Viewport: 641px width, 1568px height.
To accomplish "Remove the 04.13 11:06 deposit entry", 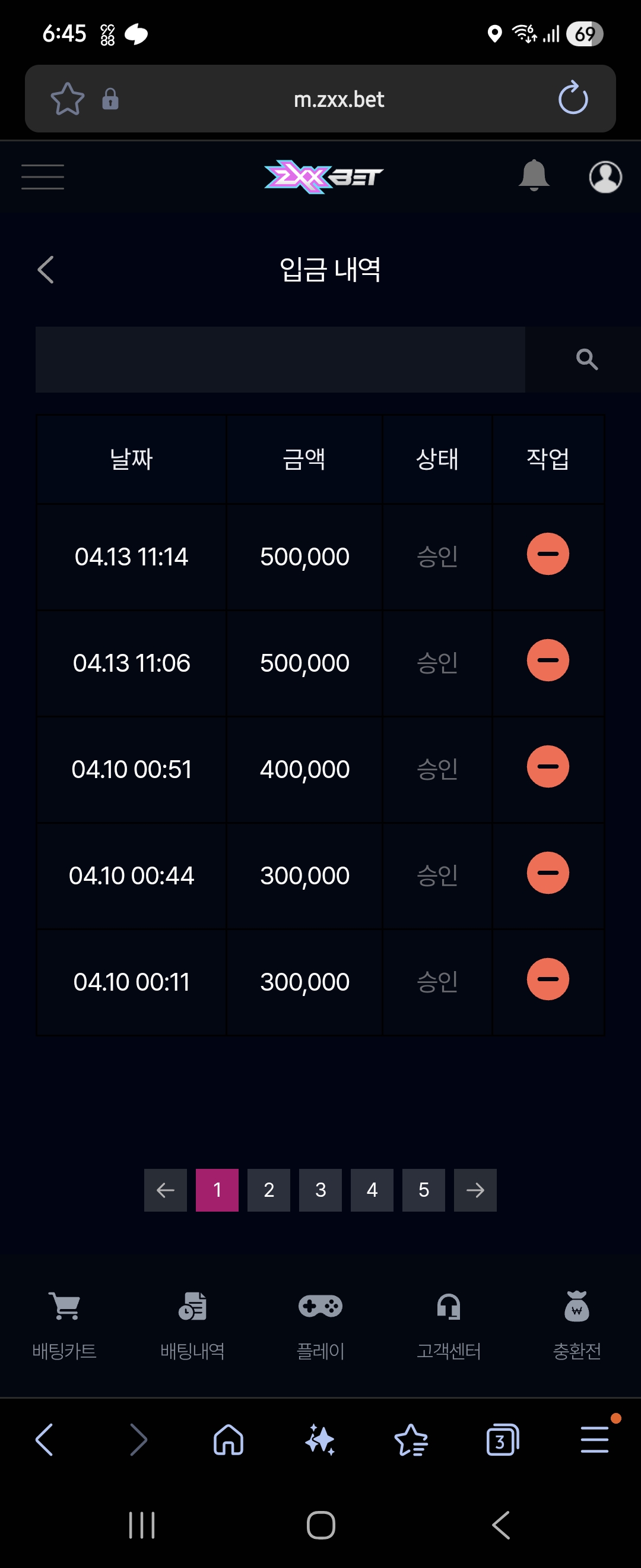I will (547, 660).
